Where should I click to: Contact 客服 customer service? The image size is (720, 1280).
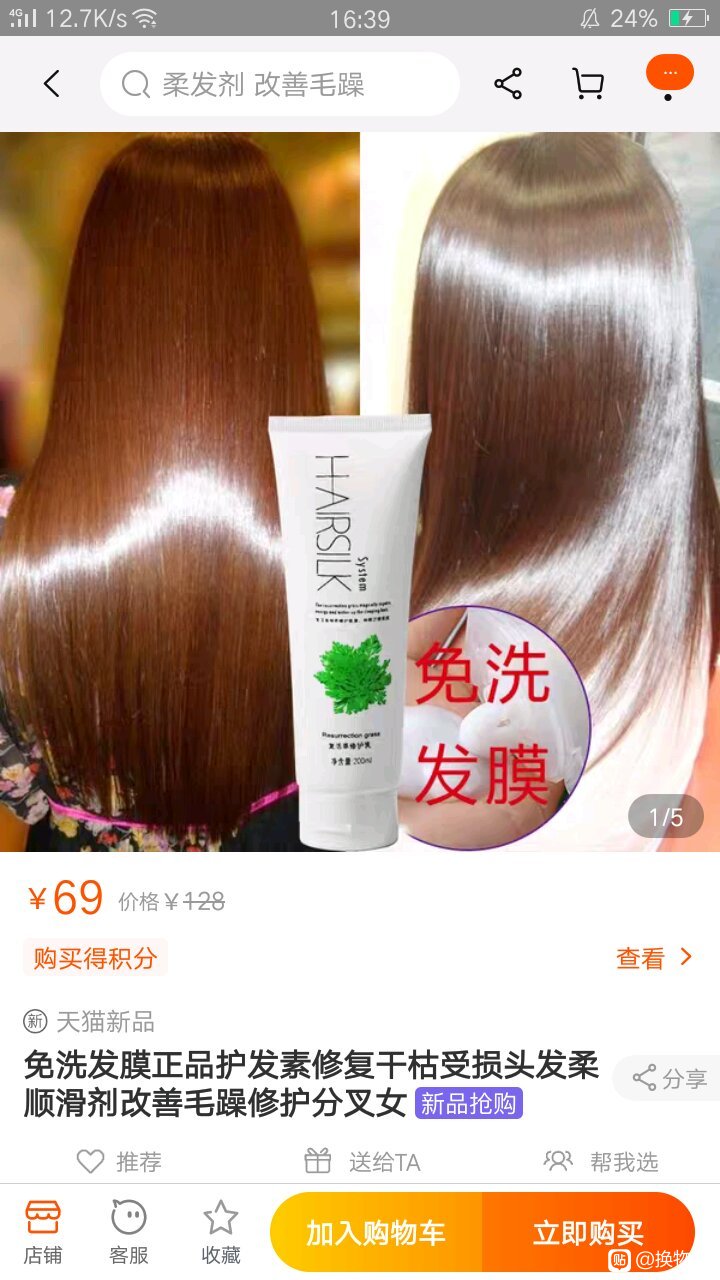pos(129,1232)
